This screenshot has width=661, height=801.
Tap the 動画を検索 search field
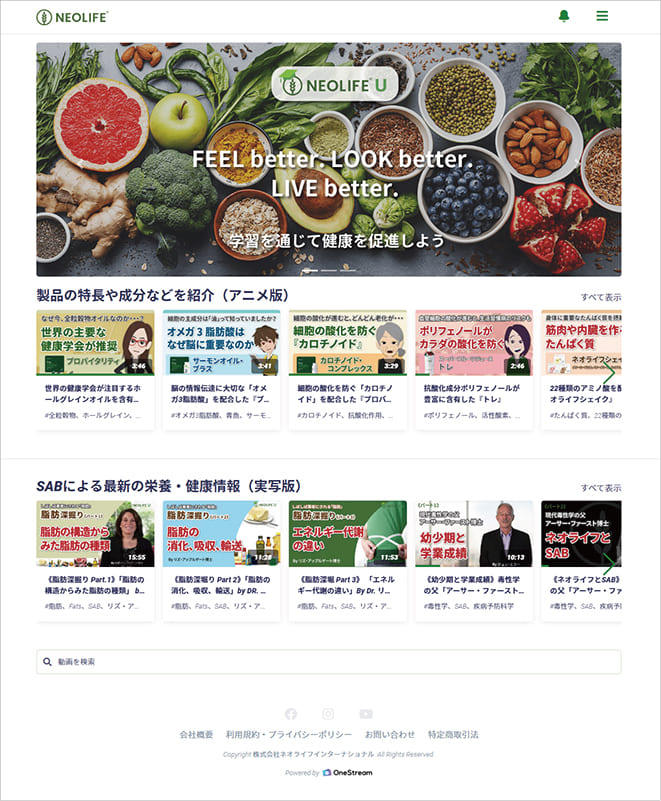[x=328, y=662]
